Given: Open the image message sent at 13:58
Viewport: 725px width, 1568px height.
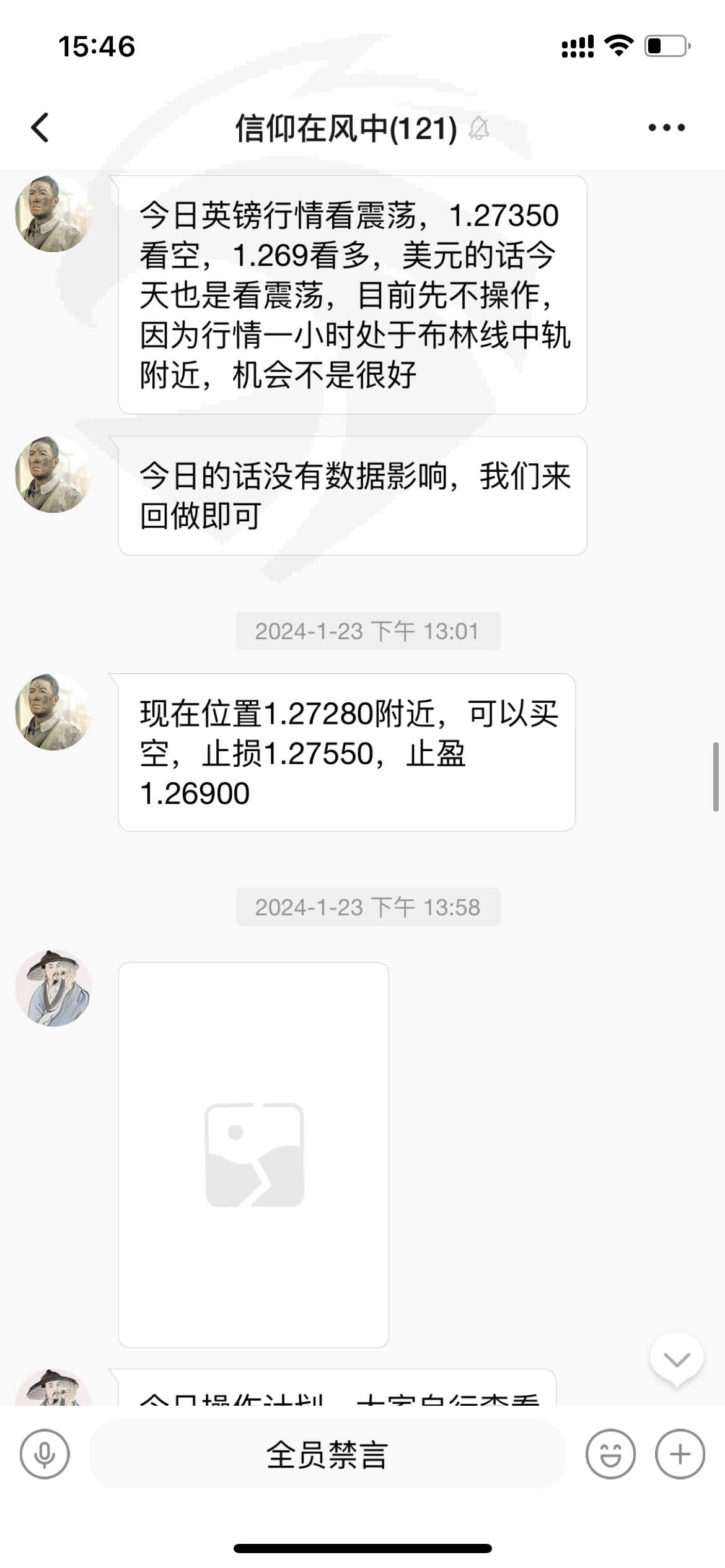Looking at the screenshot, I should pos(253,1155).
